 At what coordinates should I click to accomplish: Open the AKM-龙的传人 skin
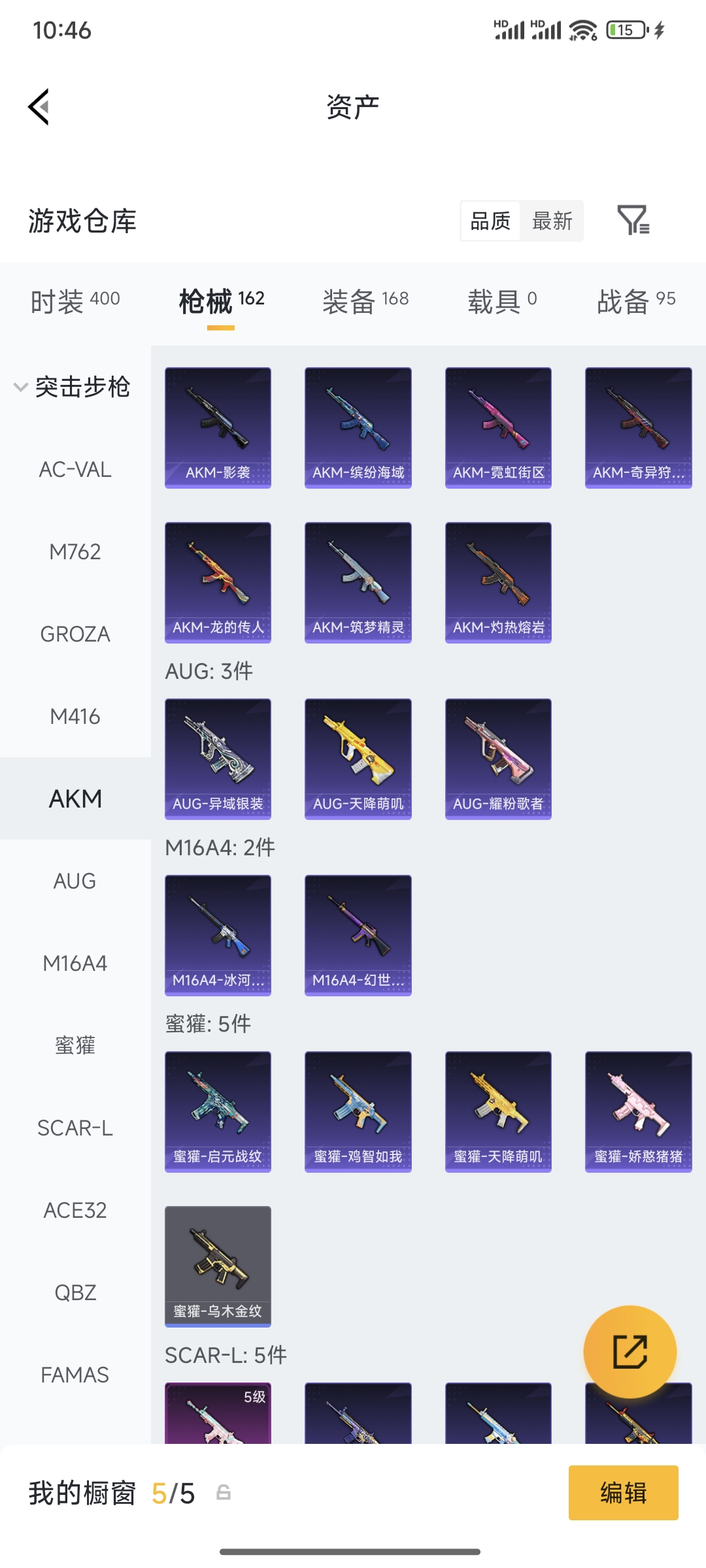pos(218,582)
